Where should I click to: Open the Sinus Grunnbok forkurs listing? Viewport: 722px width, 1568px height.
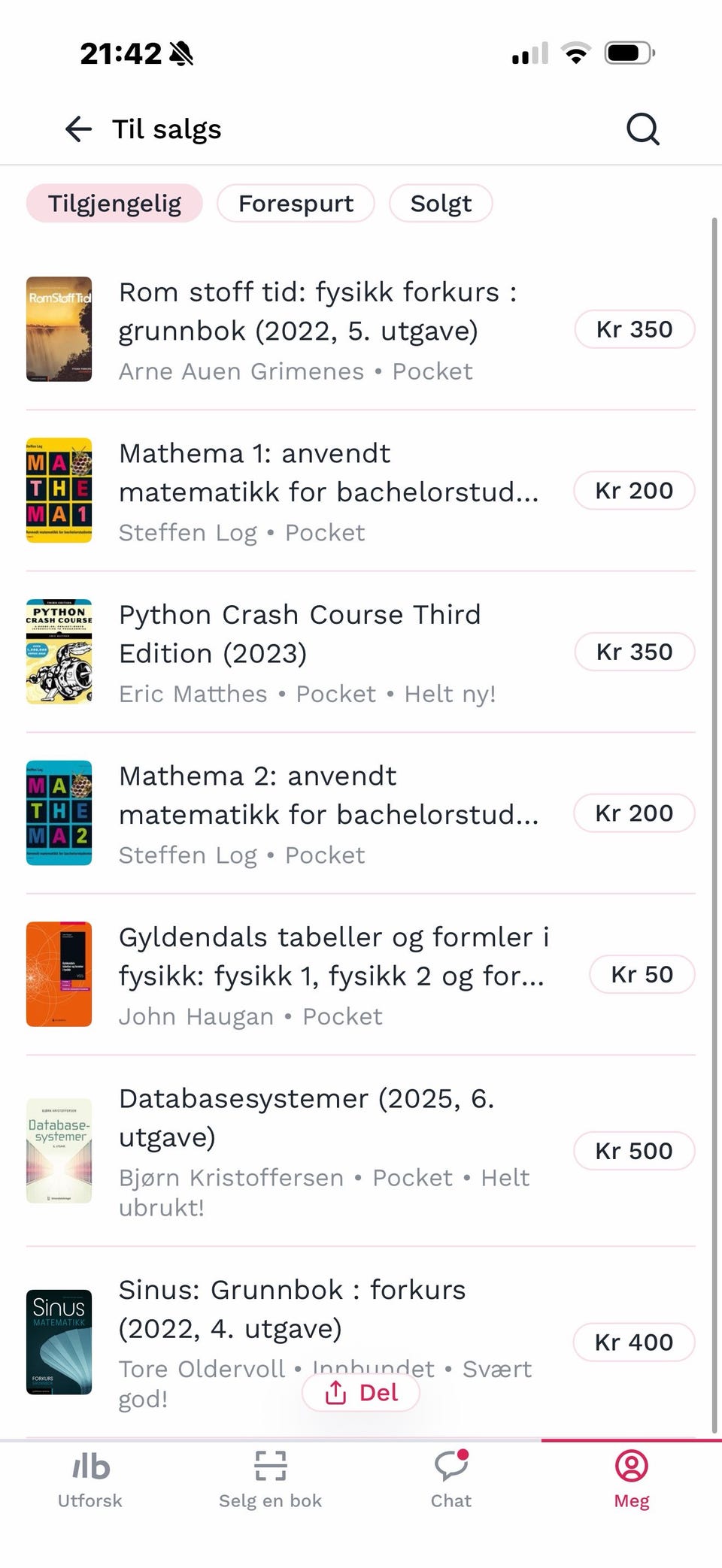click(361, 1342)
